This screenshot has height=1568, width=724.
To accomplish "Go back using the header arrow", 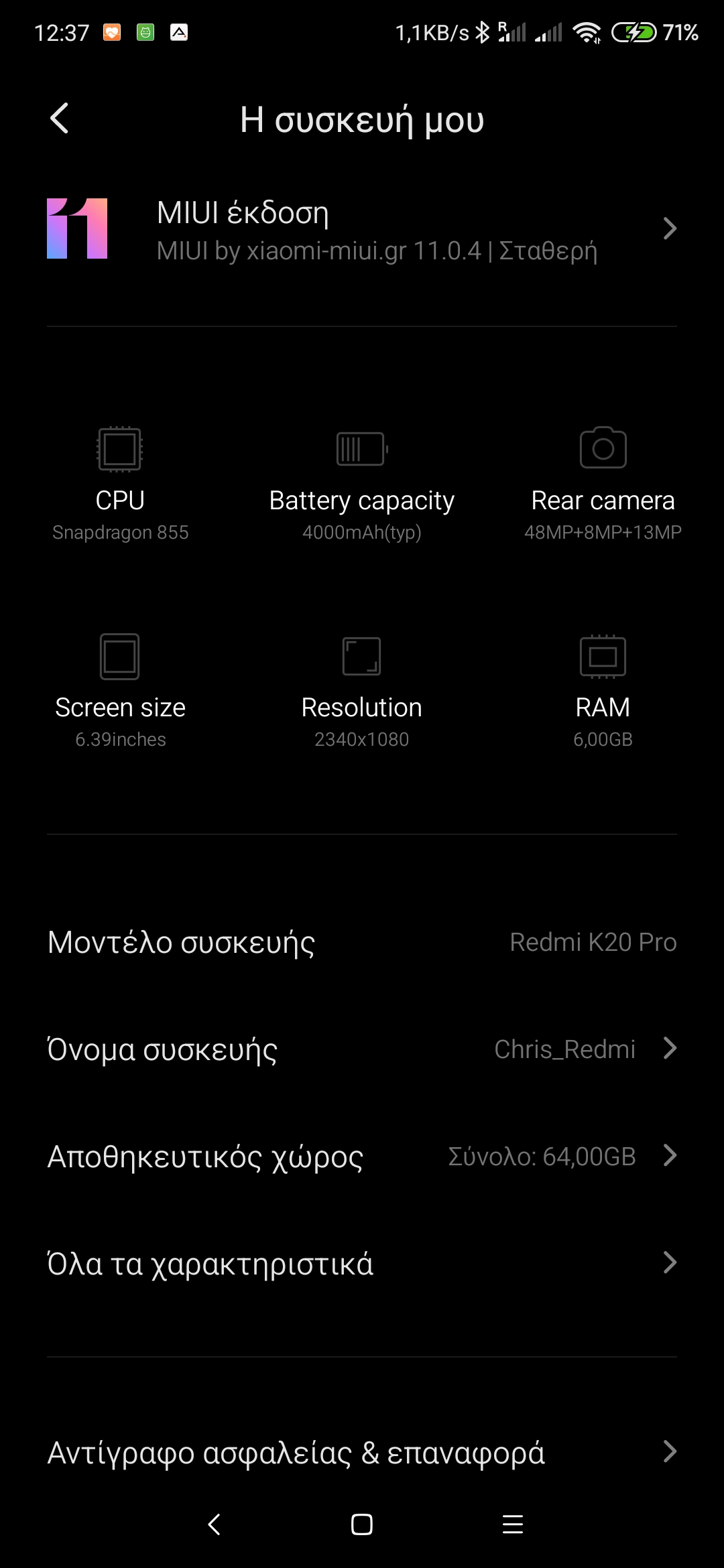I will [x=60, y=119].
